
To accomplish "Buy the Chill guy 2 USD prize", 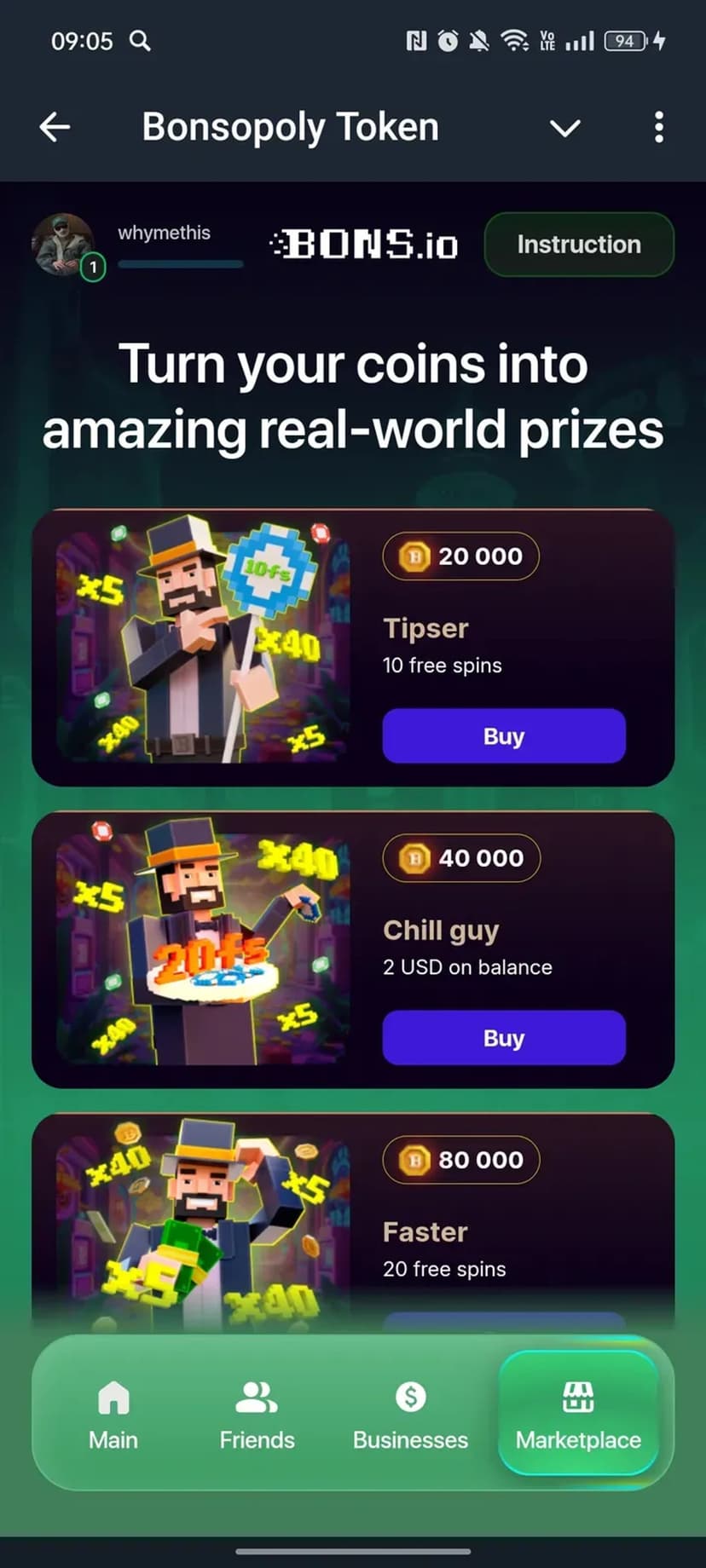I will tap(503, 1038).
